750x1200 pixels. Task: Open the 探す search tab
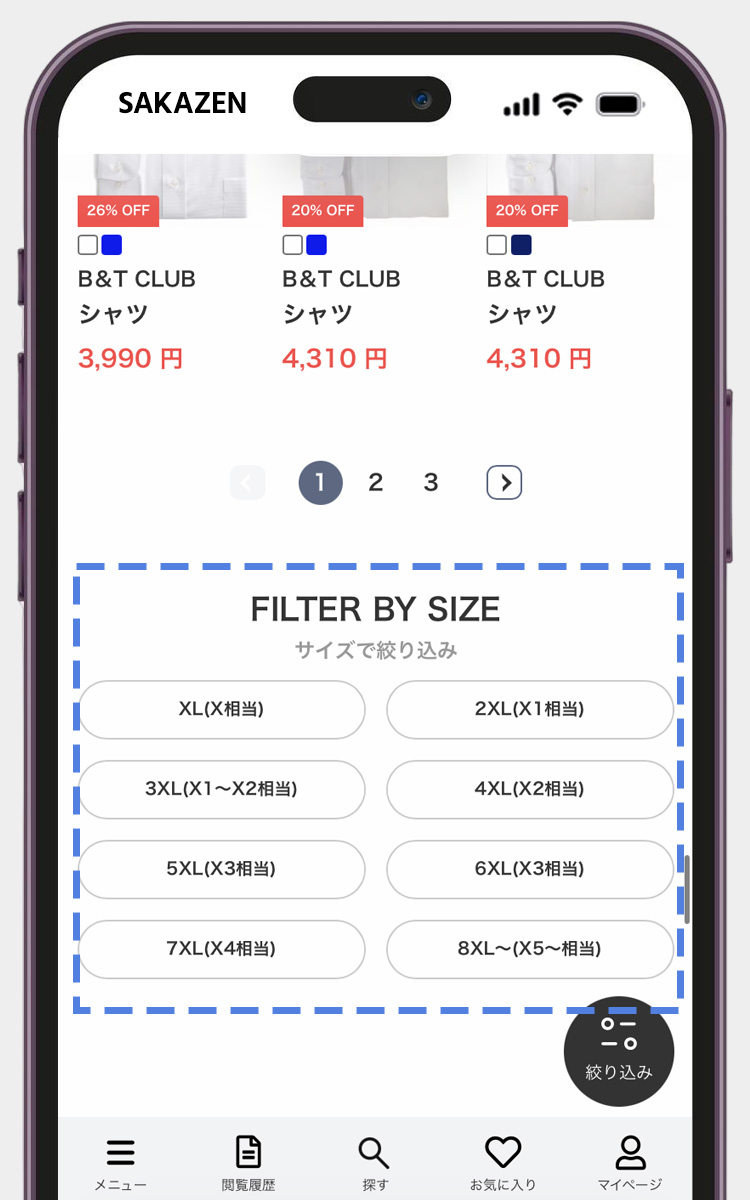coord(375,1163)
